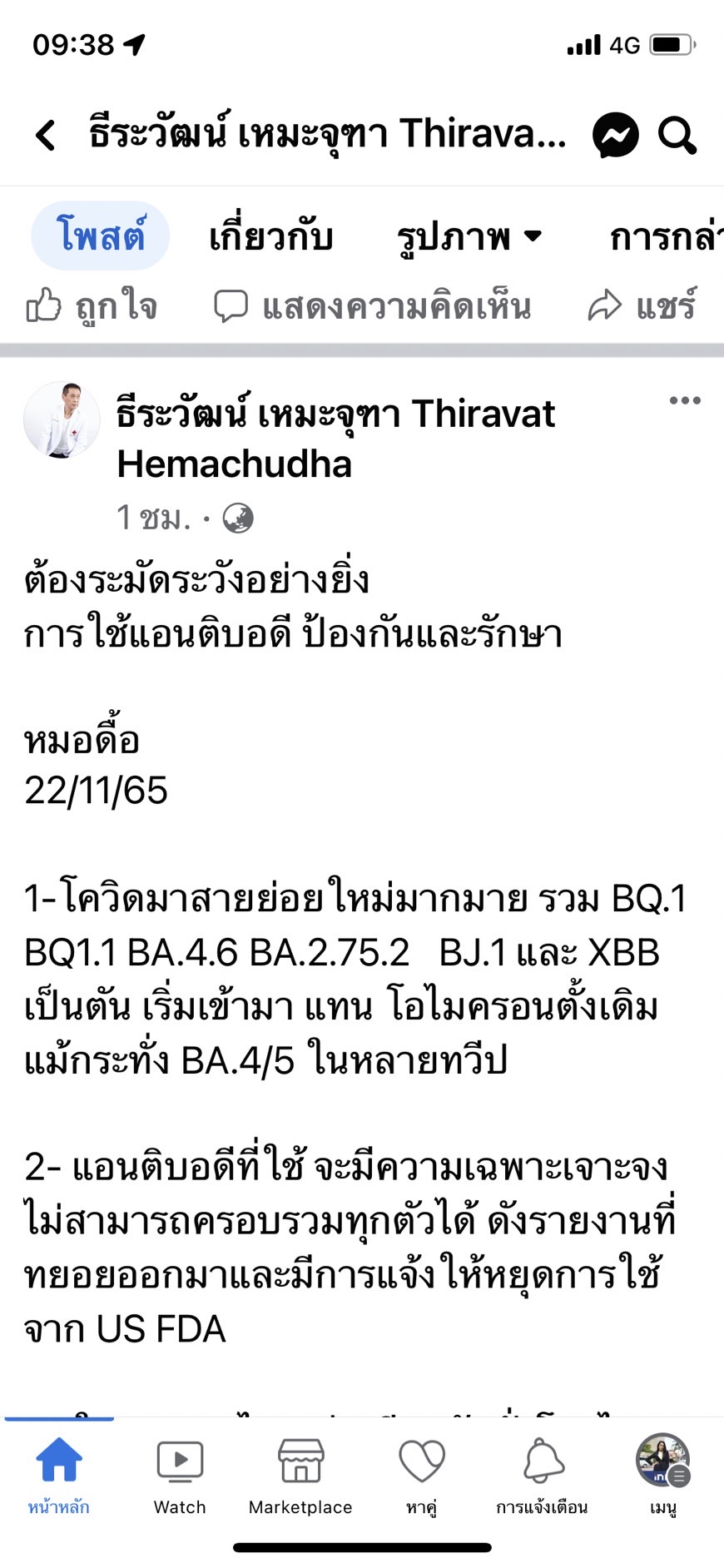724x1568 pixels.
Task: Go to the หน้าหลัก home tab
Action: coord(59,1476)
